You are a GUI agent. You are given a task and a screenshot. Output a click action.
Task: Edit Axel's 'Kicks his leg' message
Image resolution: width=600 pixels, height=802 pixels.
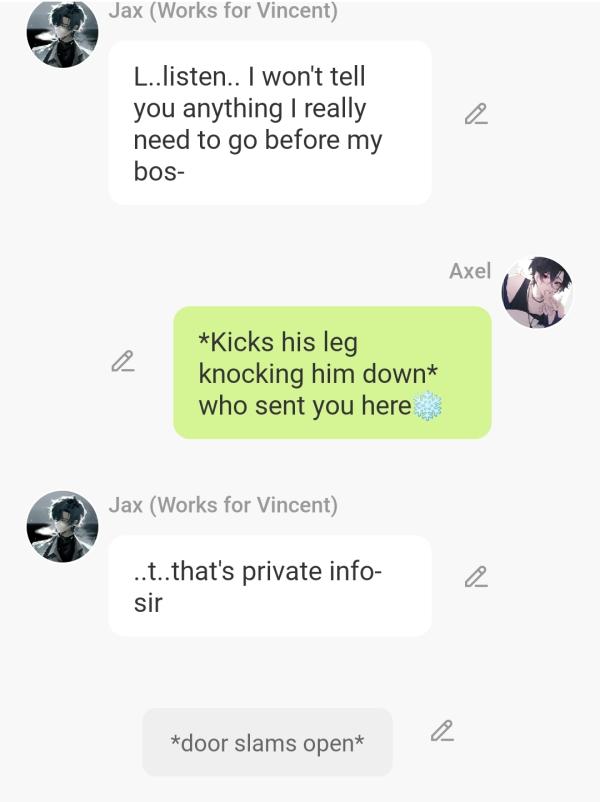point(123,361)
